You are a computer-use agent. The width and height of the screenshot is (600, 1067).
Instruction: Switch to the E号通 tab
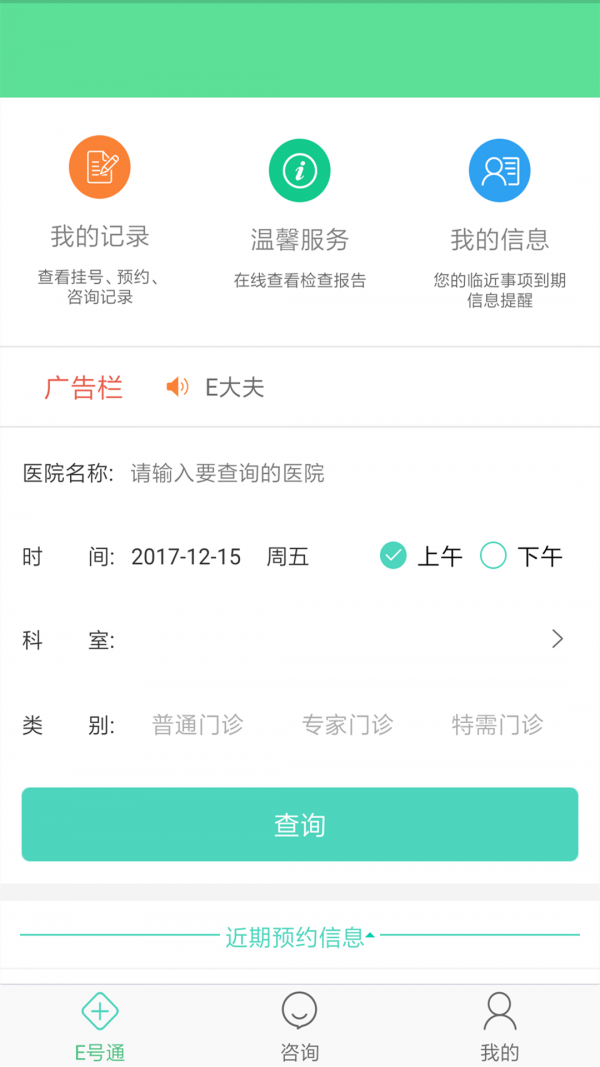100,1026
